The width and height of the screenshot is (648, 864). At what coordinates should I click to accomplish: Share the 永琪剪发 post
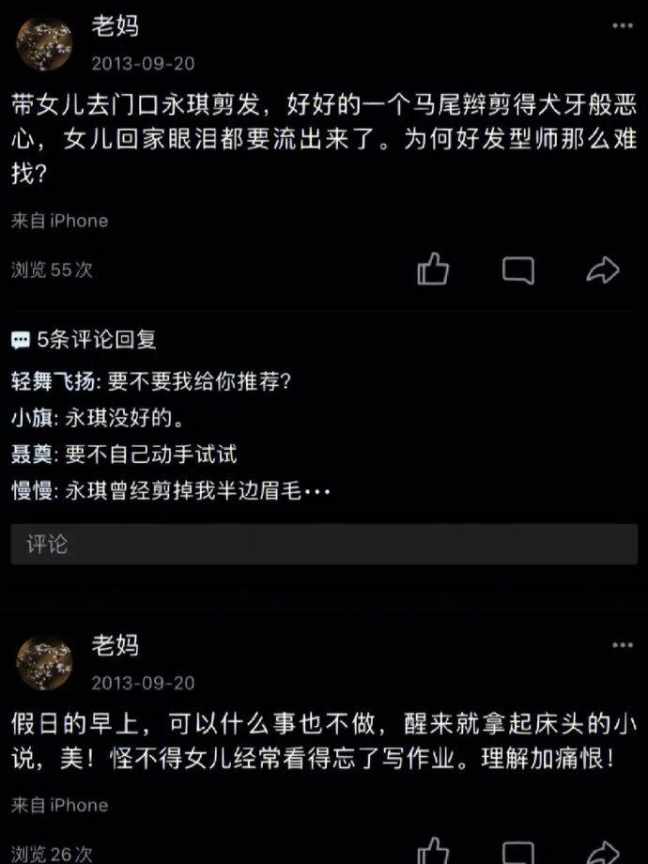[603, 269]
